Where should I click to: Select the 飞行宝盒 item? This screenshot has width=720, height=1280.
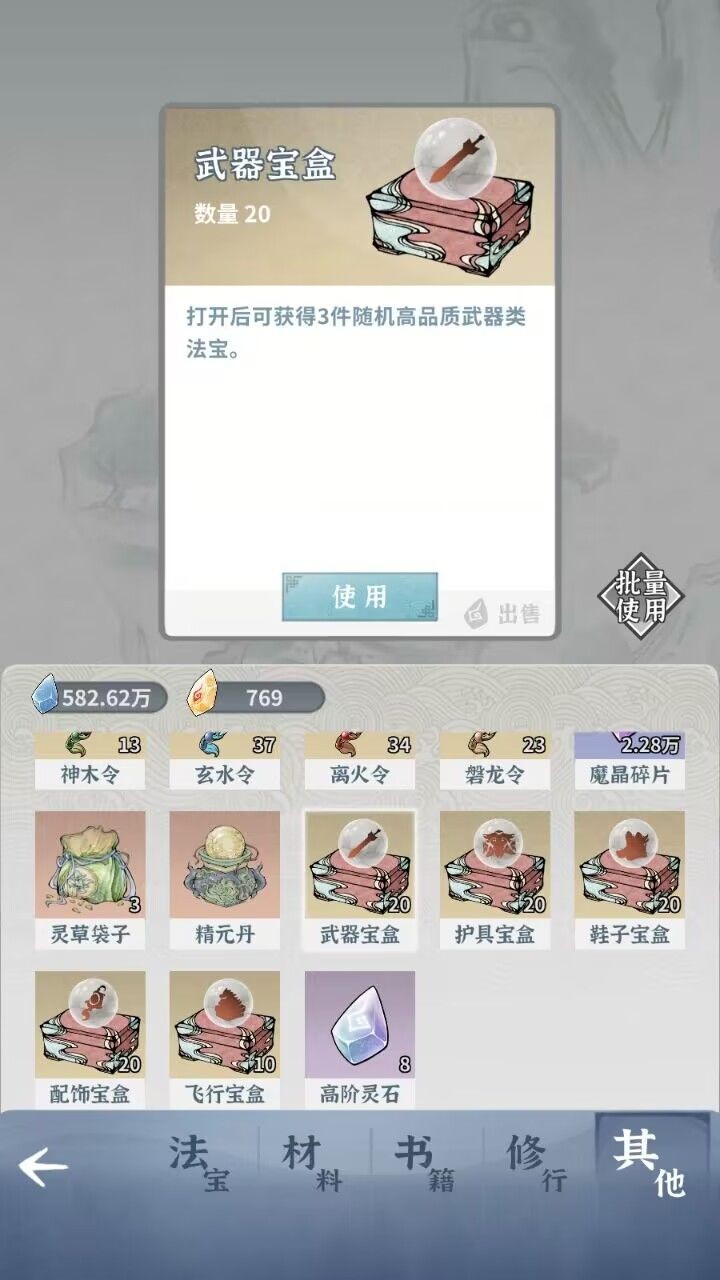pyautogui.click(x=225, y=1038)
